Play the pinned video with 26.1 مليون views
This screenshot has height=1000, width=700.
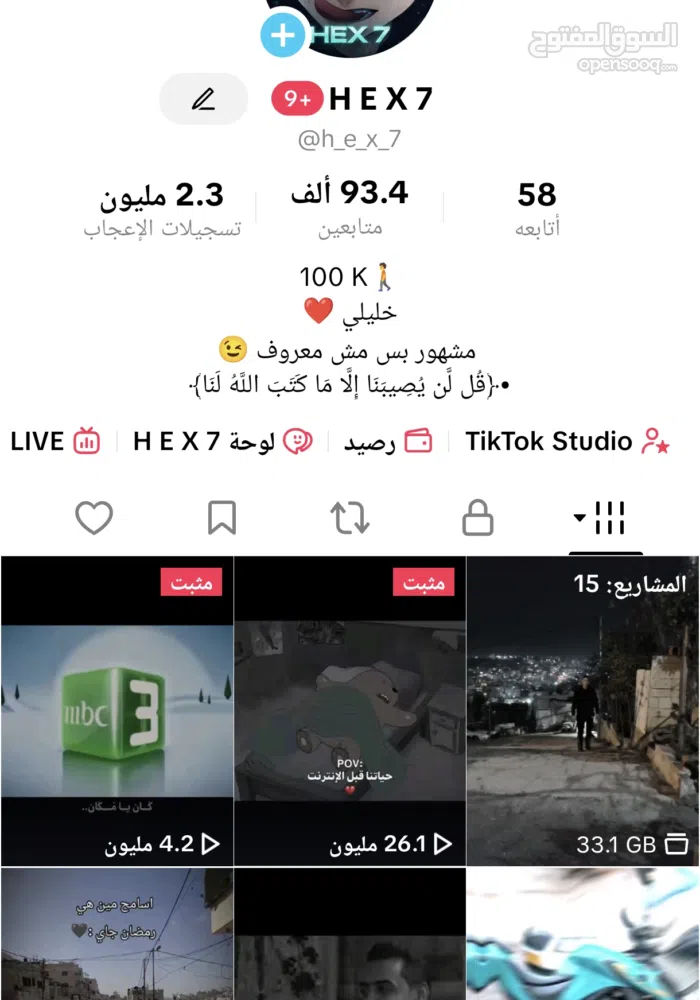coord(350,710)
